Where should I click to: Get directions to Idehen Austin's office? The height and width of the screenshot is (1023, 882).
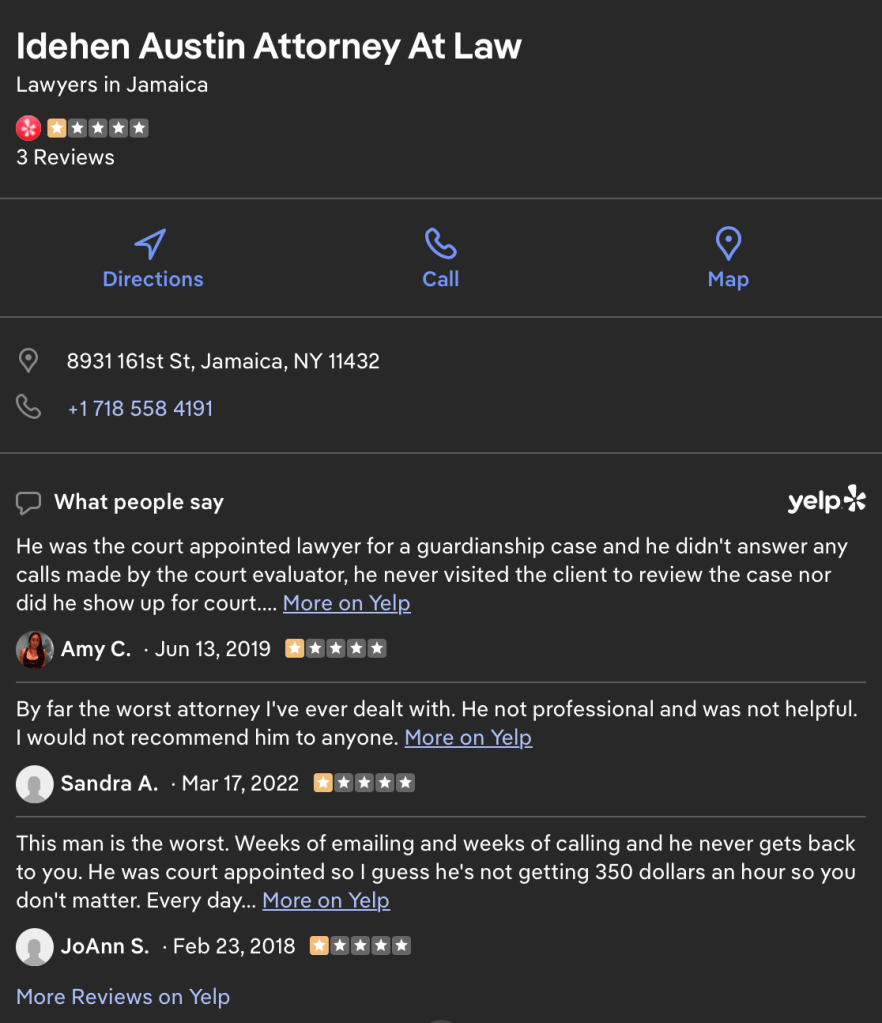tap(152, 259)
